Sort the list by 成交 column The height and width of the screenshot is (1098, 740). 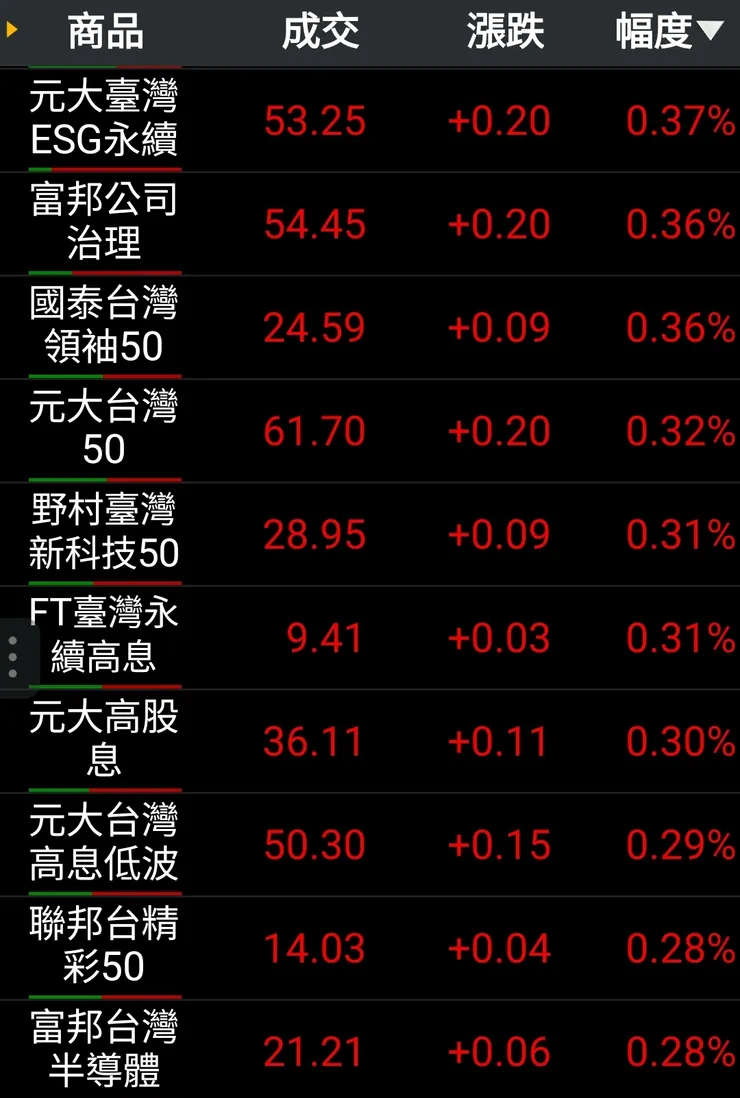[320, 32]
